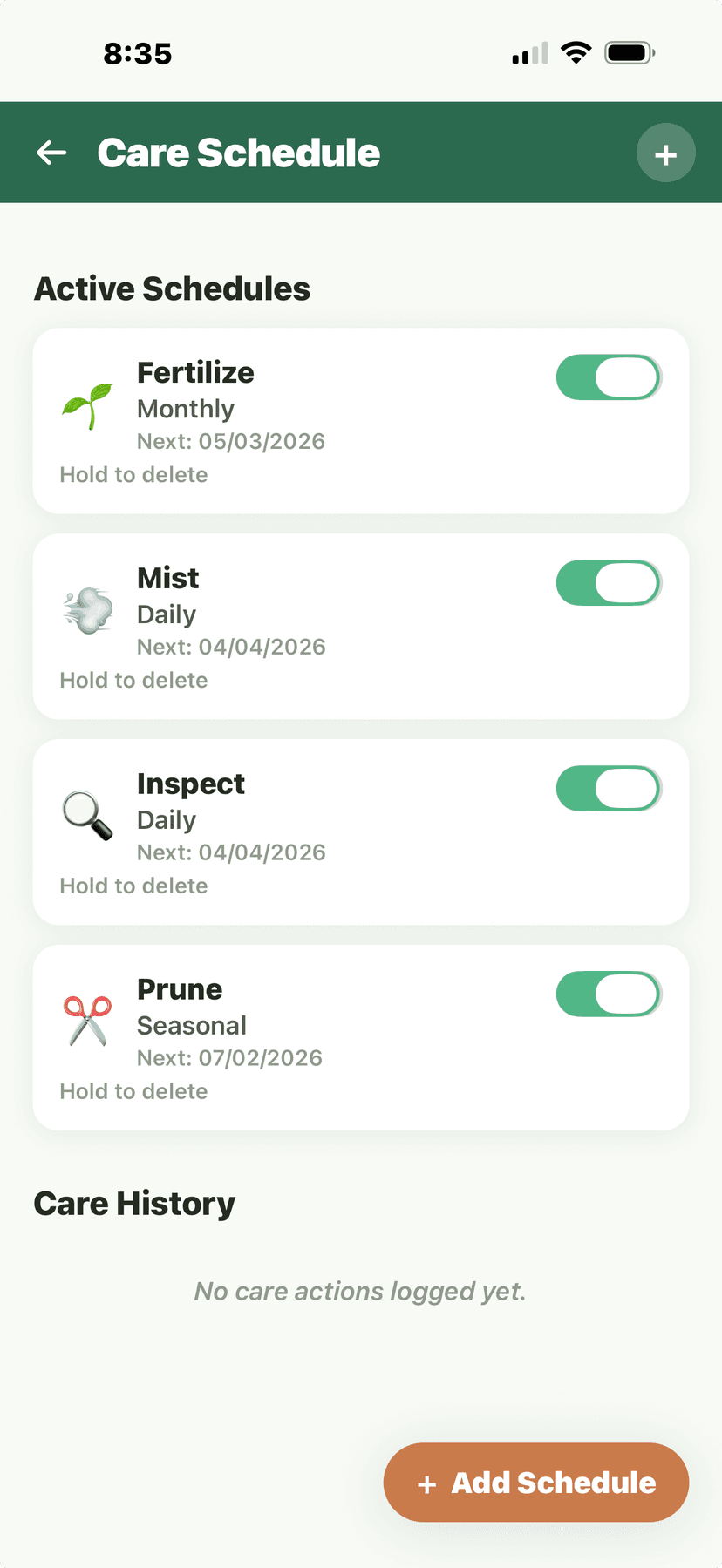Tap the plus icon in the header bar

click(666, 153)
